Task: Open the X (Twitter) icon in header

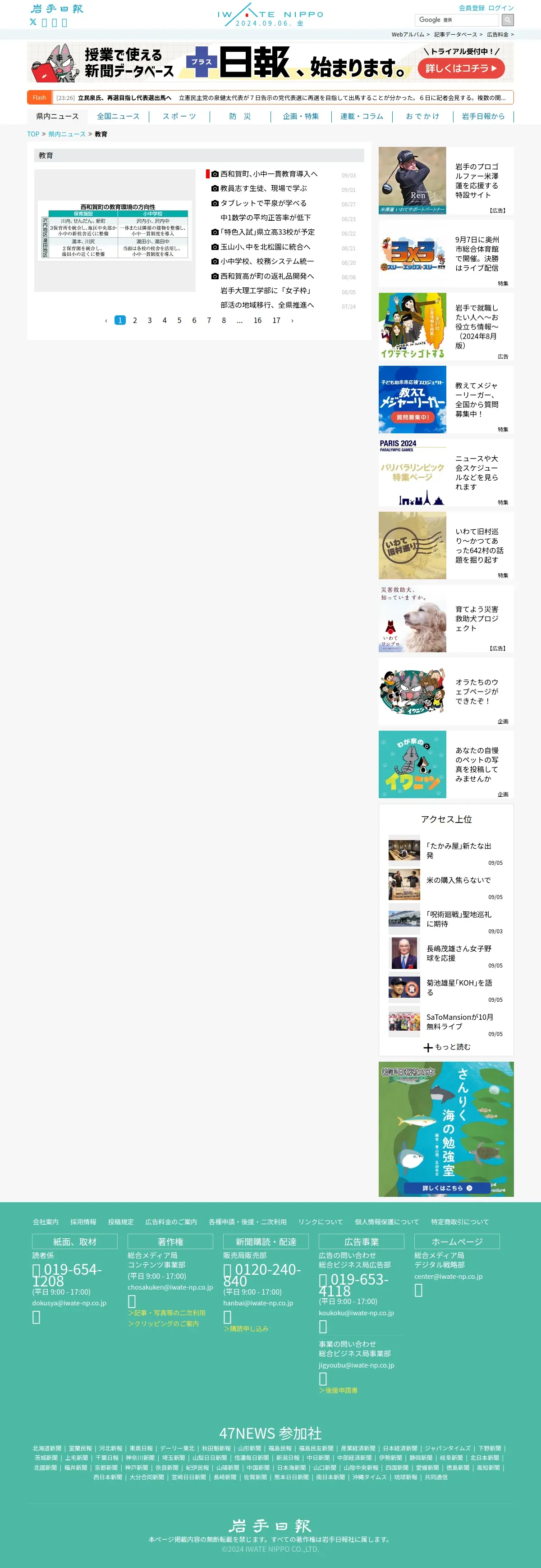Action: 33,22
